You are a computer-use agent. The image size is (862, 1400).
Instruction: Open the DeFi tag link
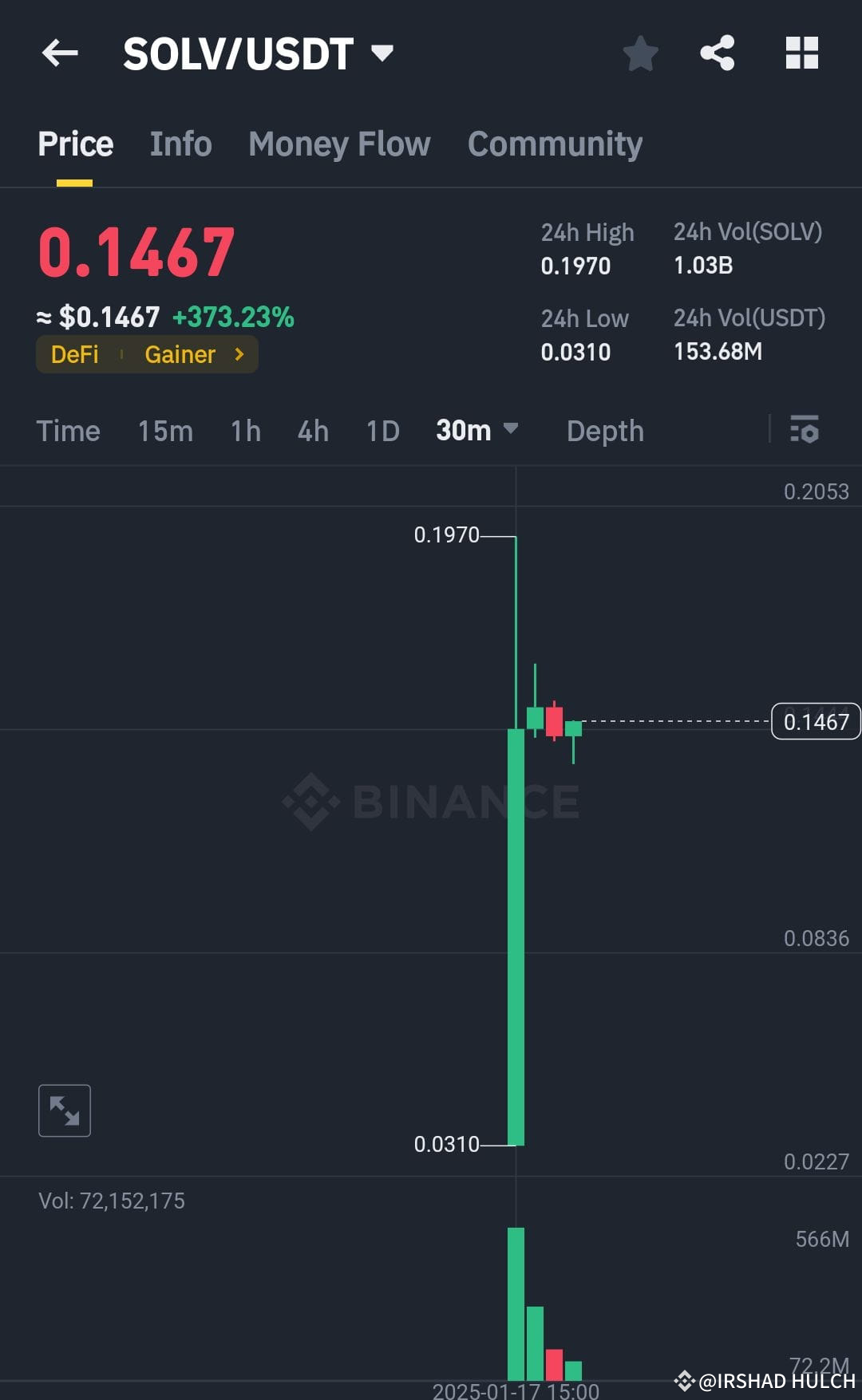pos(74,354)
